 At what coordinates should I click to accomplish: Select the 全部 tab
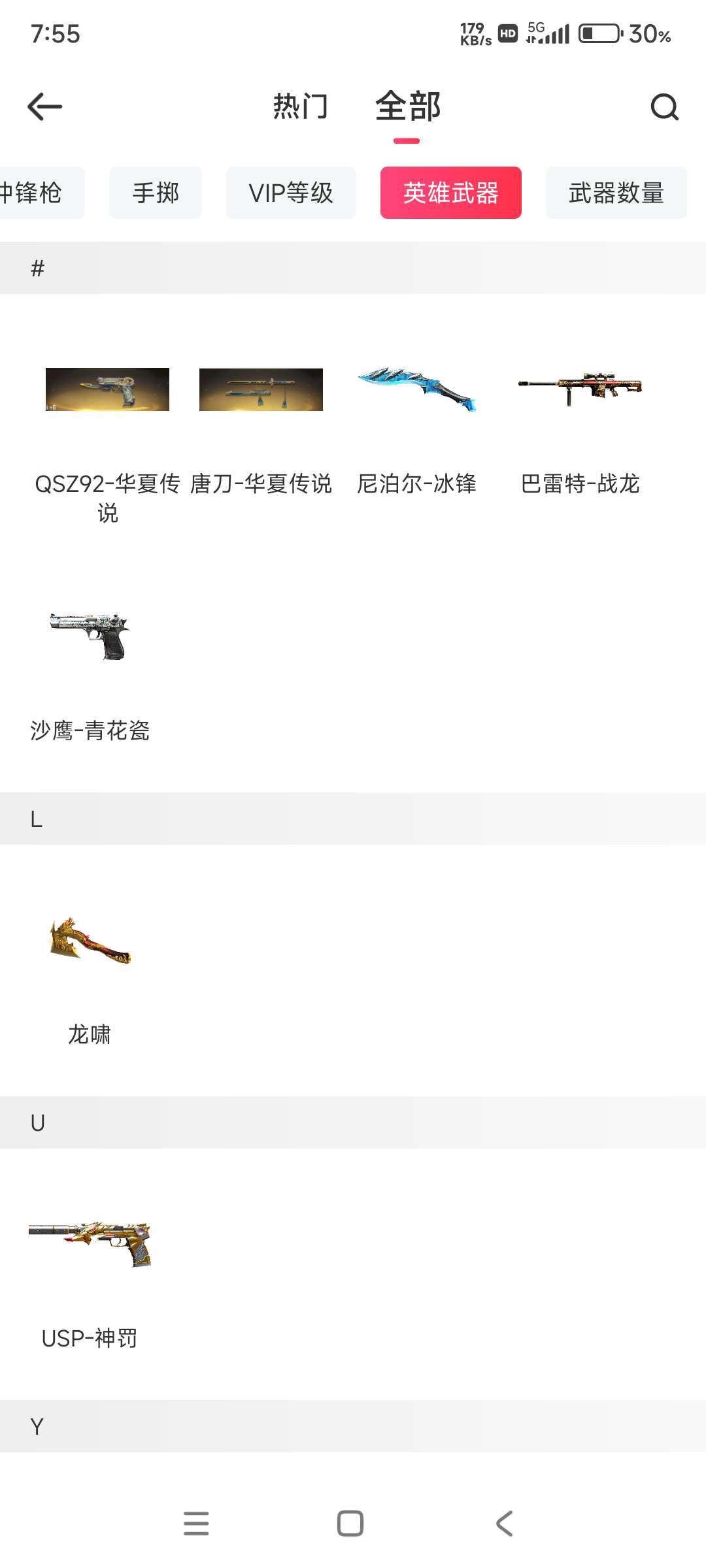click(x=407, y=106)
